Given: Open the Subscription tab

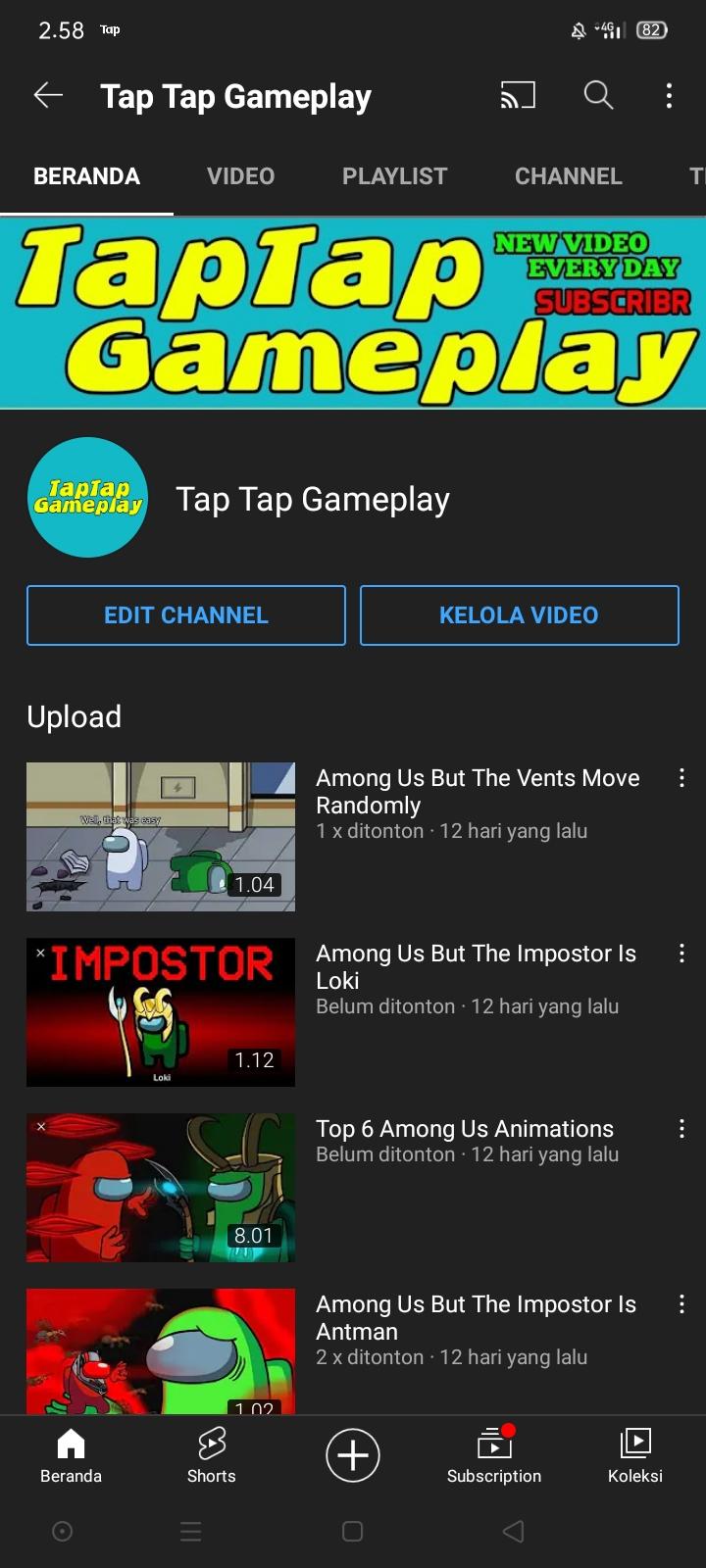Looking at the screenshot, I should 494,1455.
